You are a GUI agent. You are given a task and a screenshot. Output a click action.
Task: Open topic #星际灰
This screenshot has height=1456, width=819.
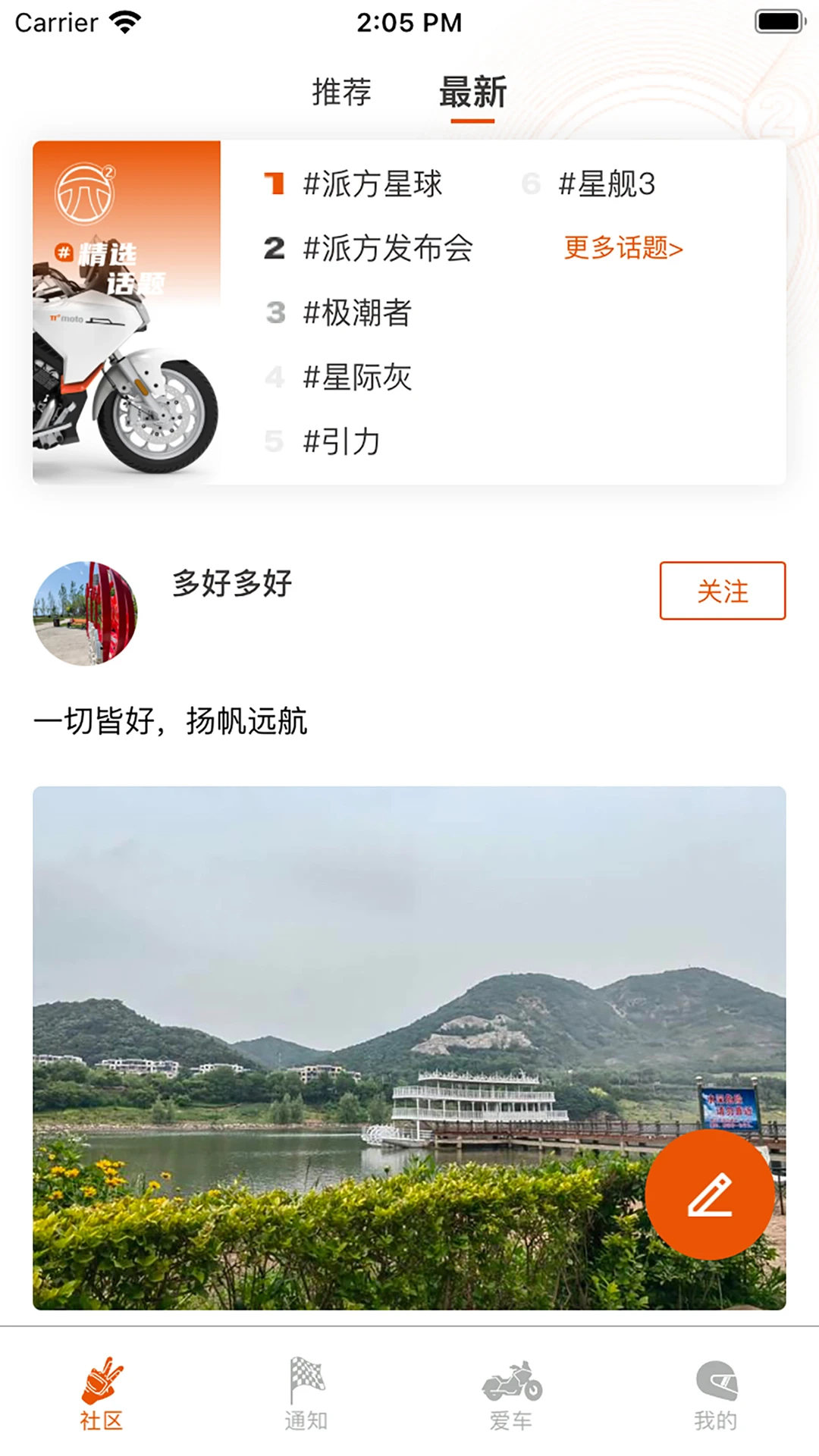356,378
